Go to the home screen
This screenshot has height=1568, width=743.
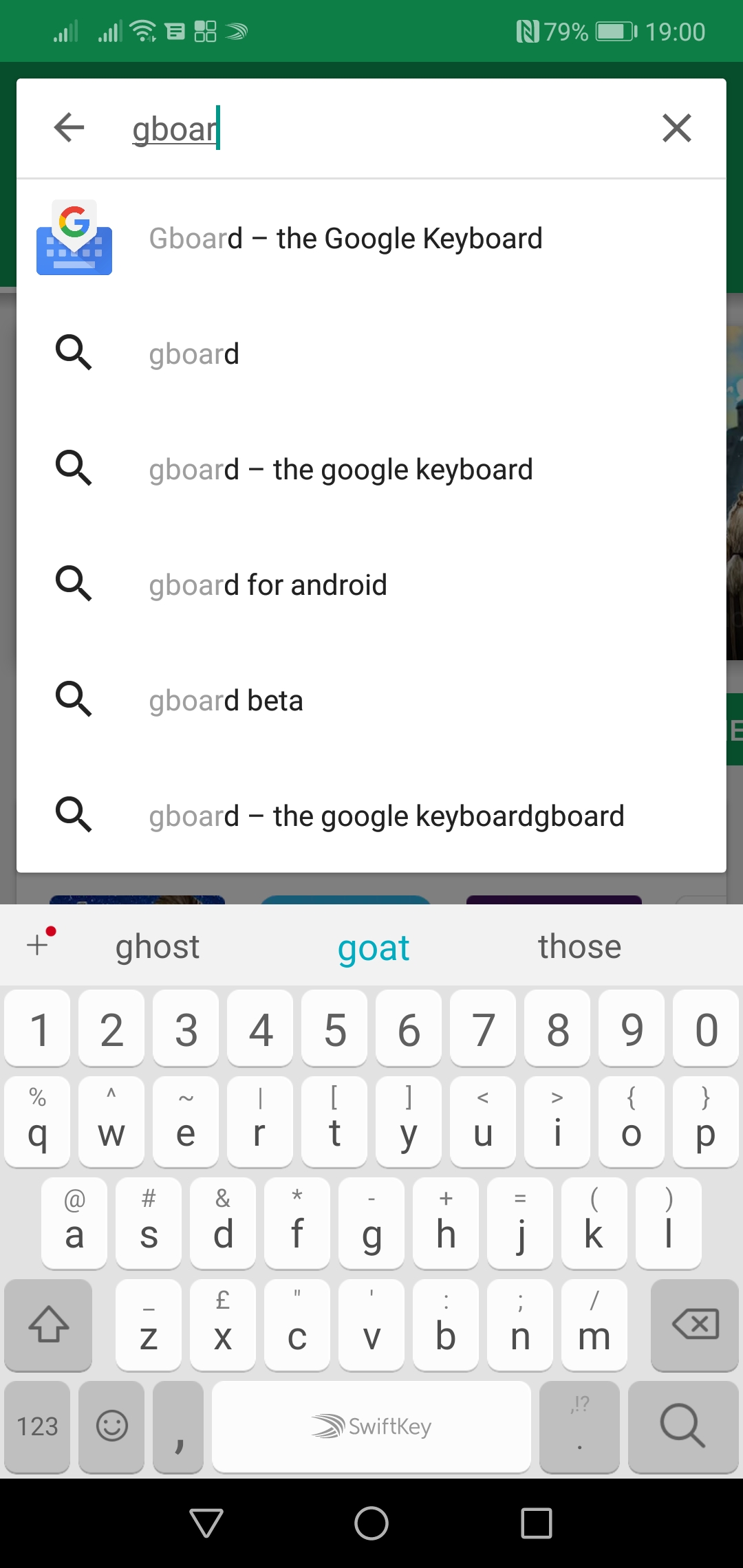[x=371, y=1523]
